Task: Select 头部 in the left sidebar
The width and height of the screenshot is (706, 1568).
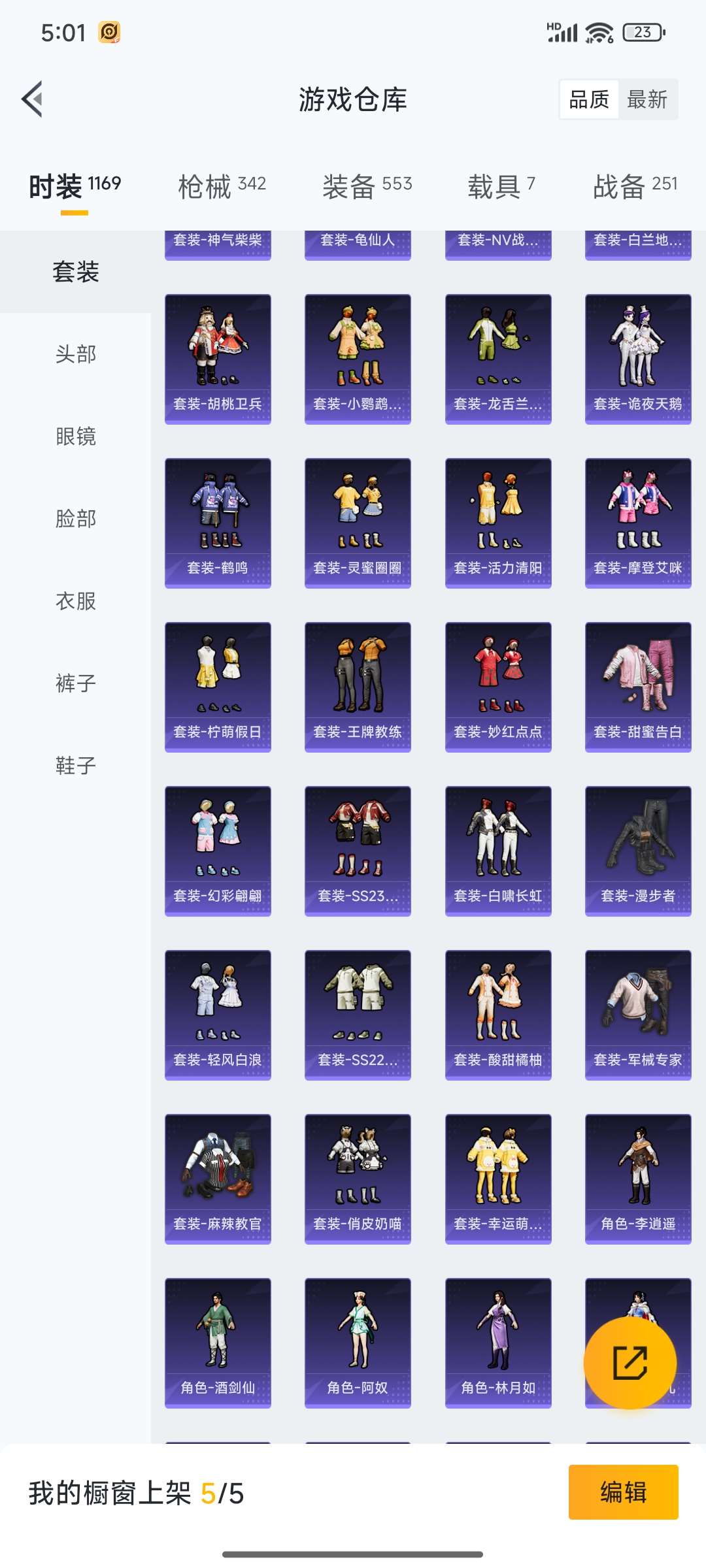Action: pyautogui.click(x=75, y=355)
